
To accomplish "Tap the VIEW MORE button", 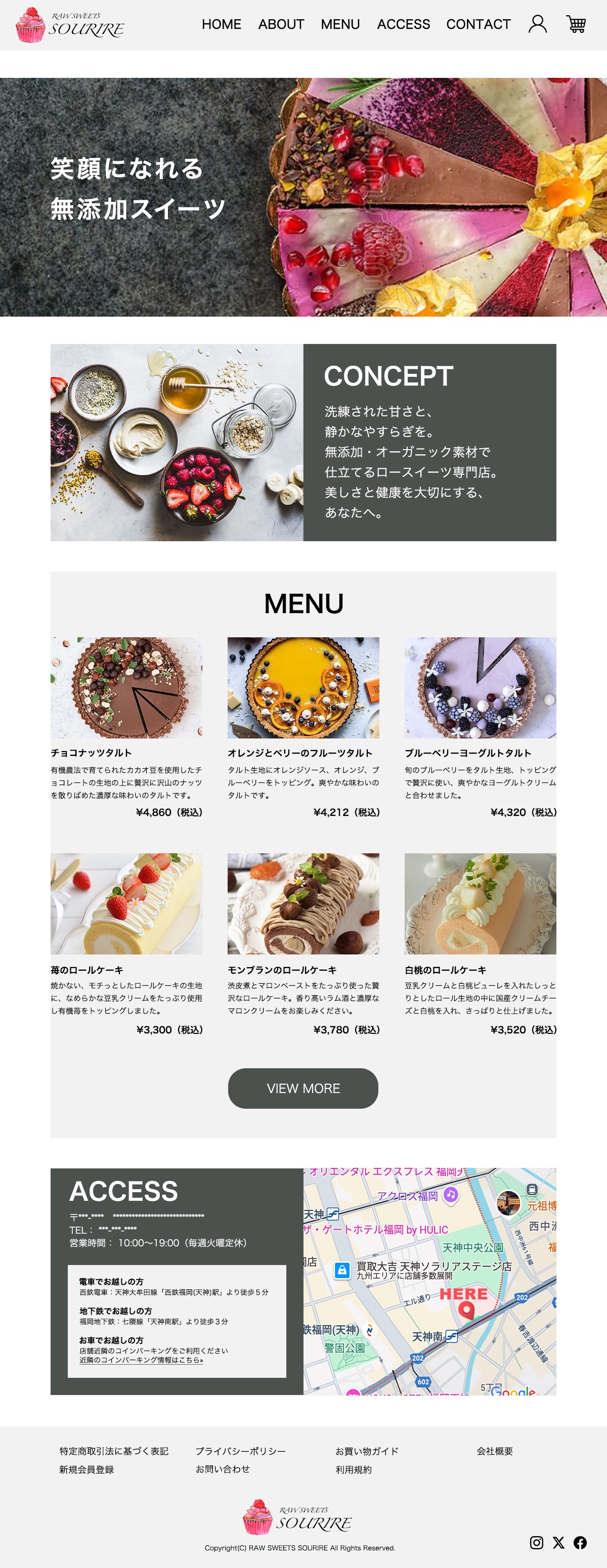I will tap(302, 1088).
